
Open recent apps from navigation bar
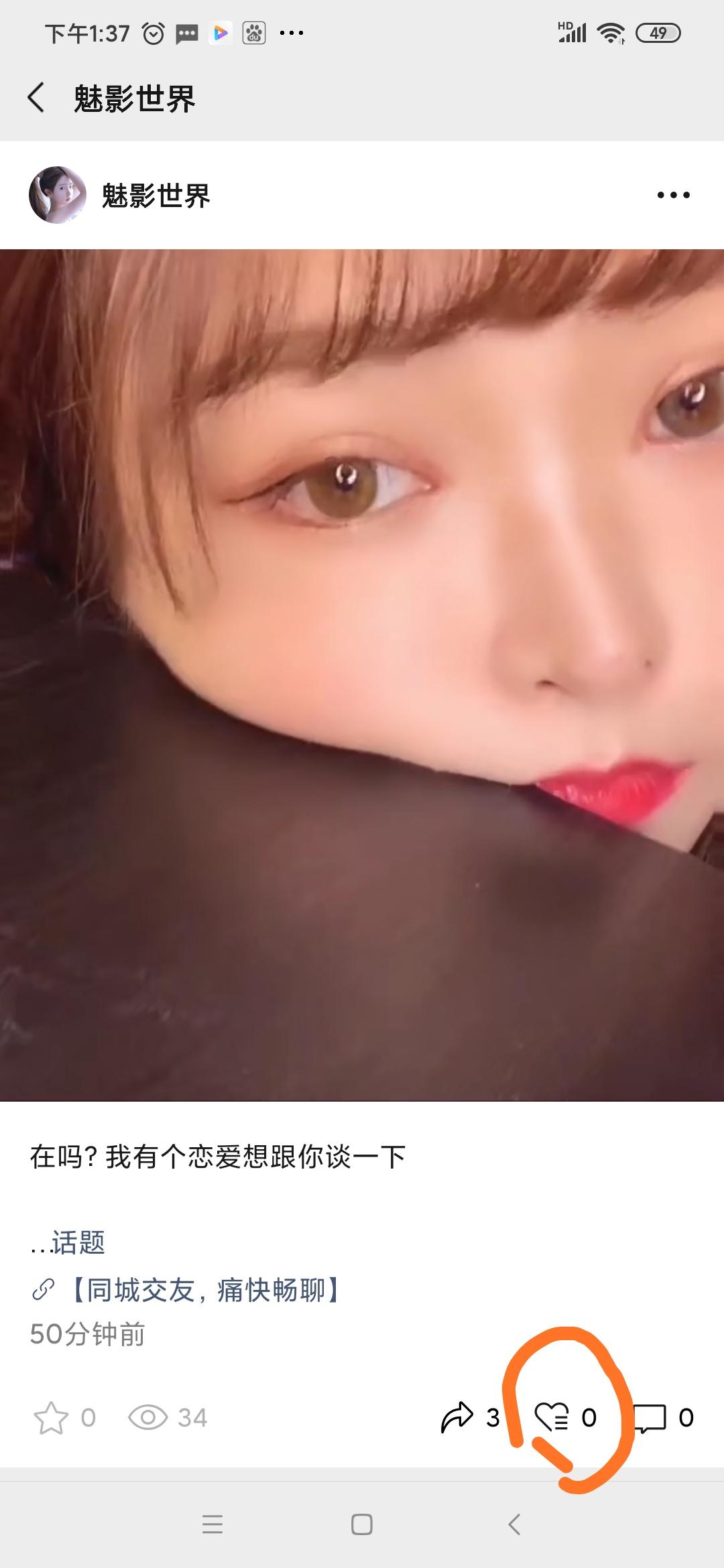[213, 1524]
